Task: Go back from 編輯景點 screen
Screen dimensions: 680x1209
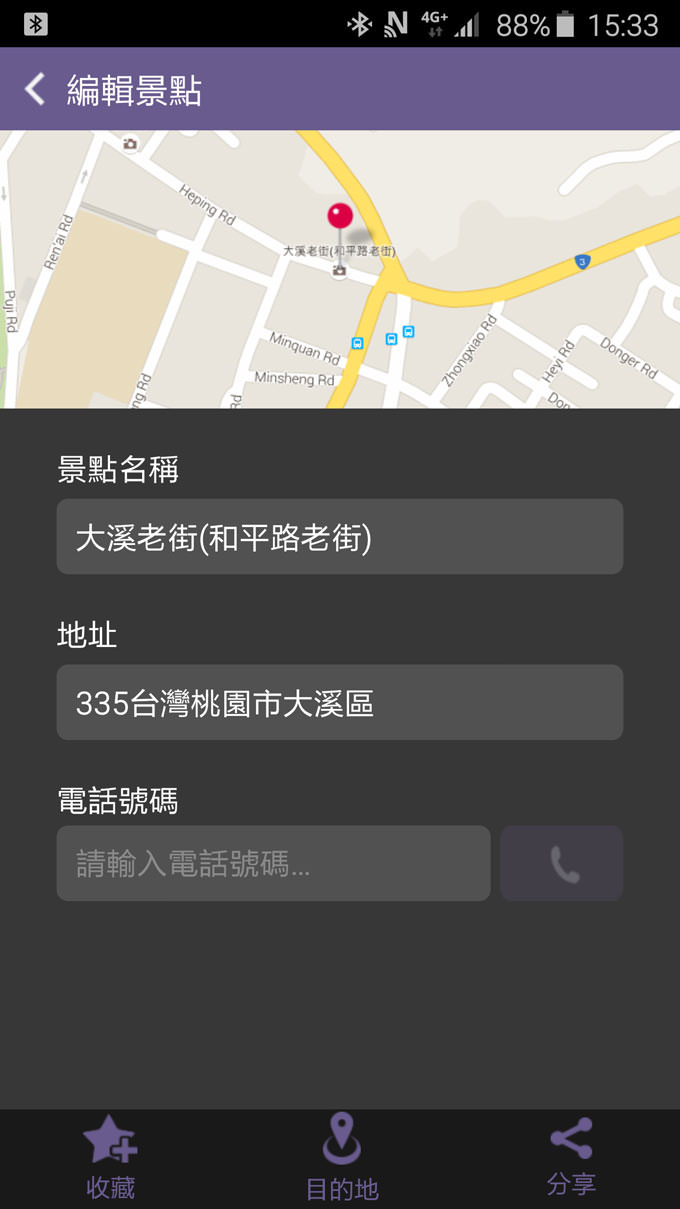Action: (36, 89)
